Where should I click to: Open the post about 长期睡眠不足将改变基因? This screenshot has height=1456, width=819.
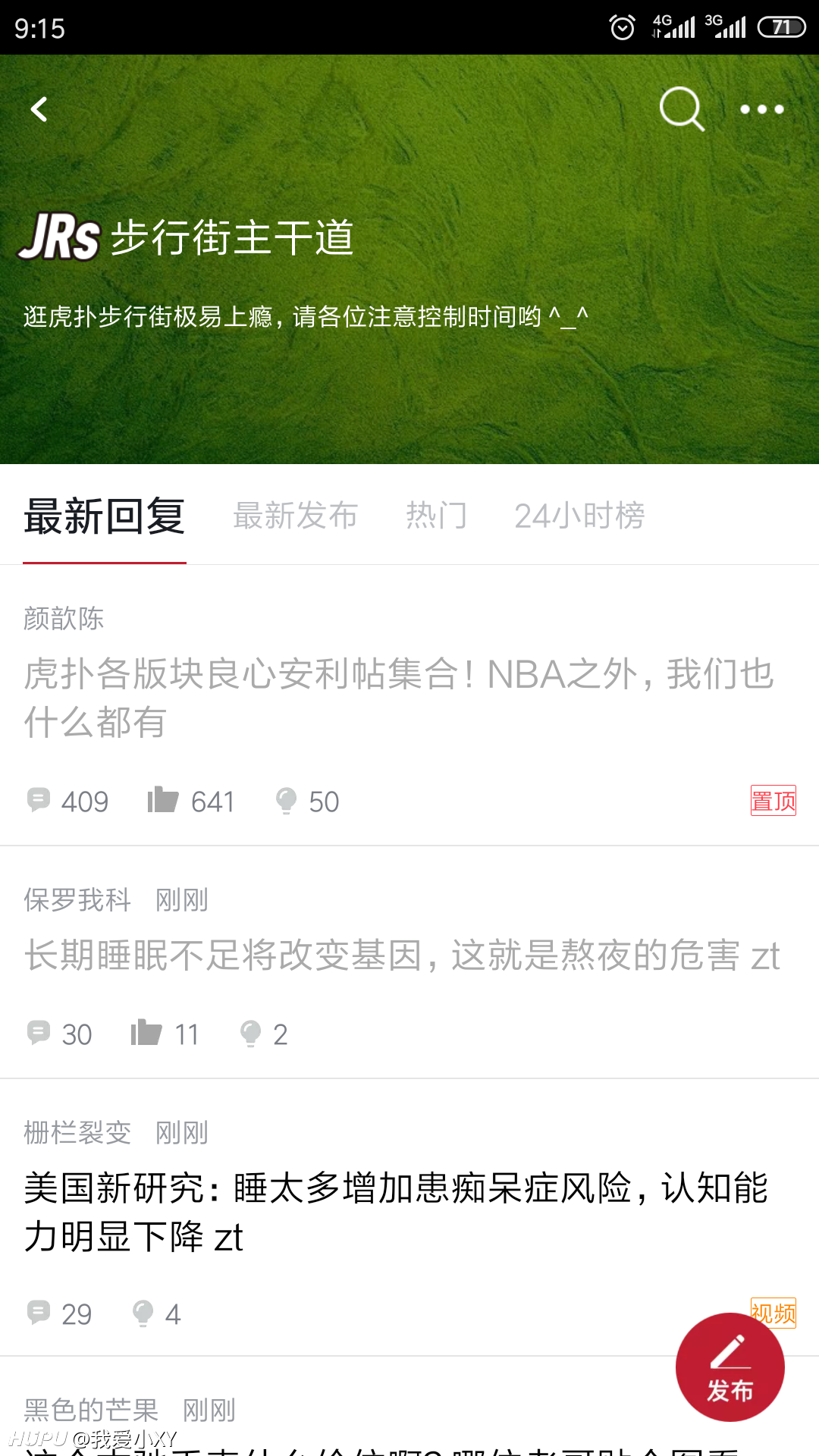coord(409,962)
